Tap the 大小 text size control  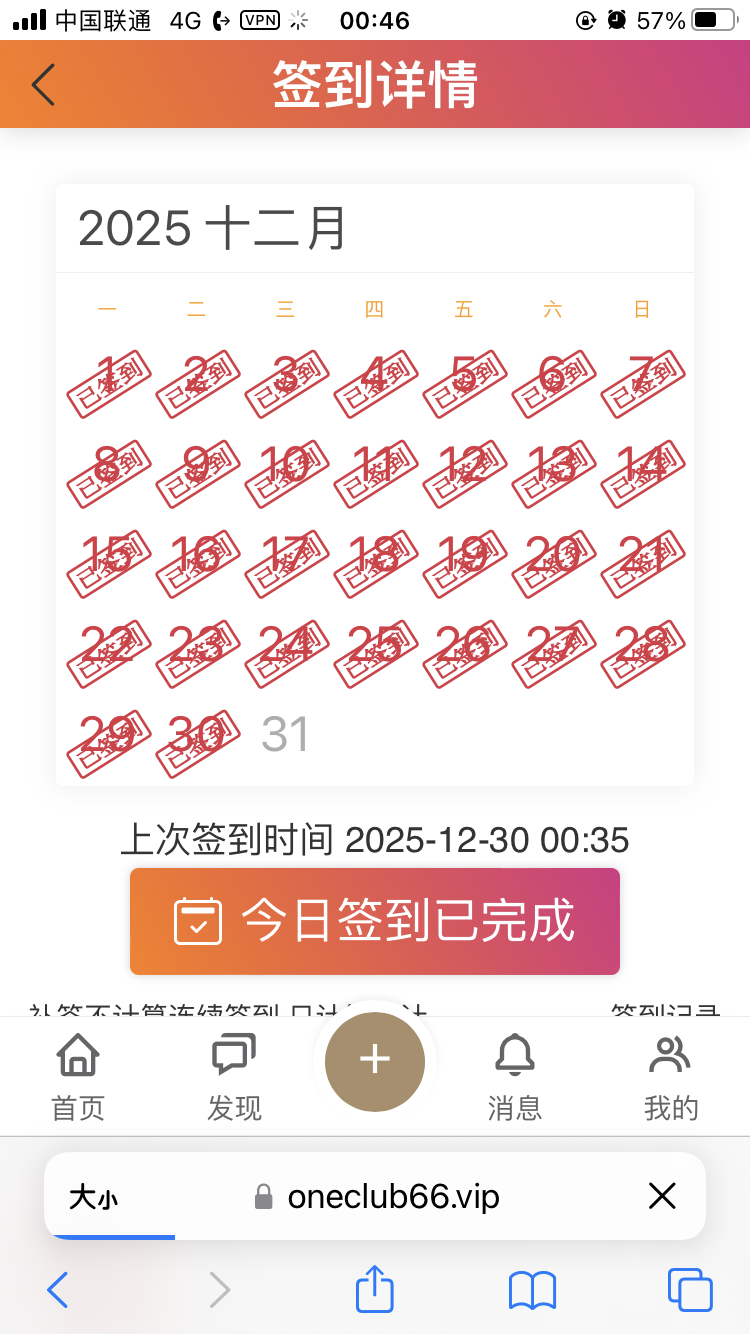[x=95, y=1196]
